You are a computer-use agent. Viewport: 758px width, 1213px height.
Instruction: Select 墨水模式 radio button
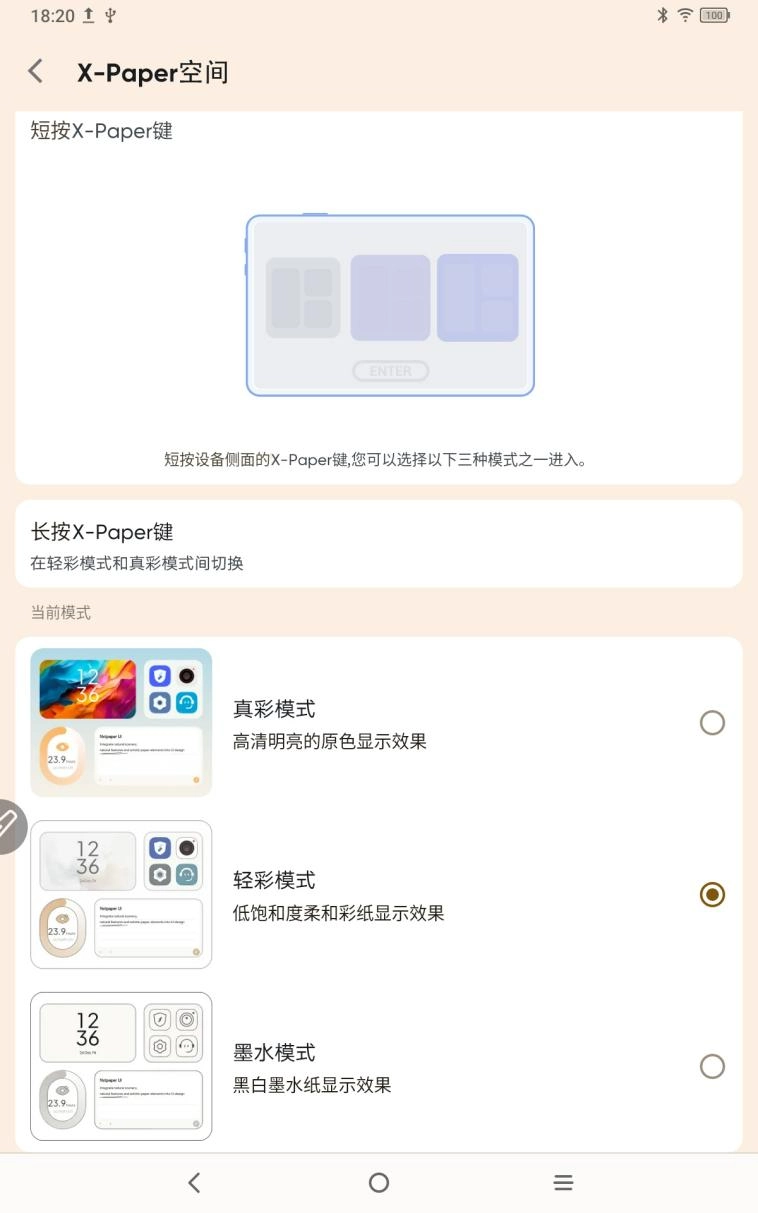tap(712, 1066)
